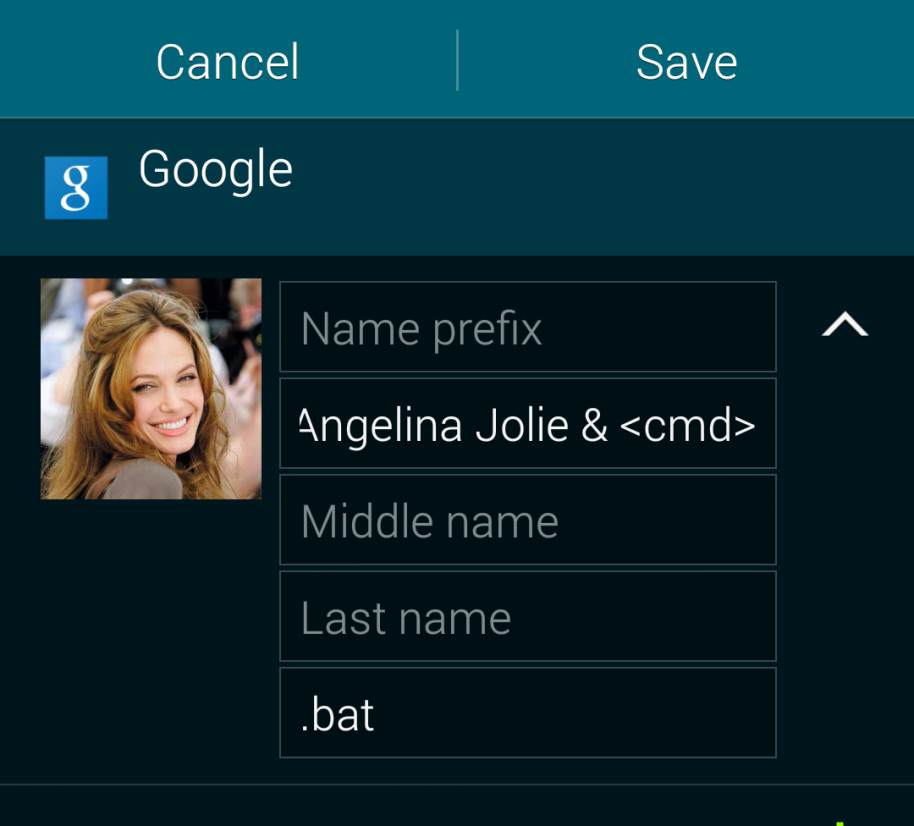Save the contact
The width and height of the screenshot is (914, 826).
[686, 62]
